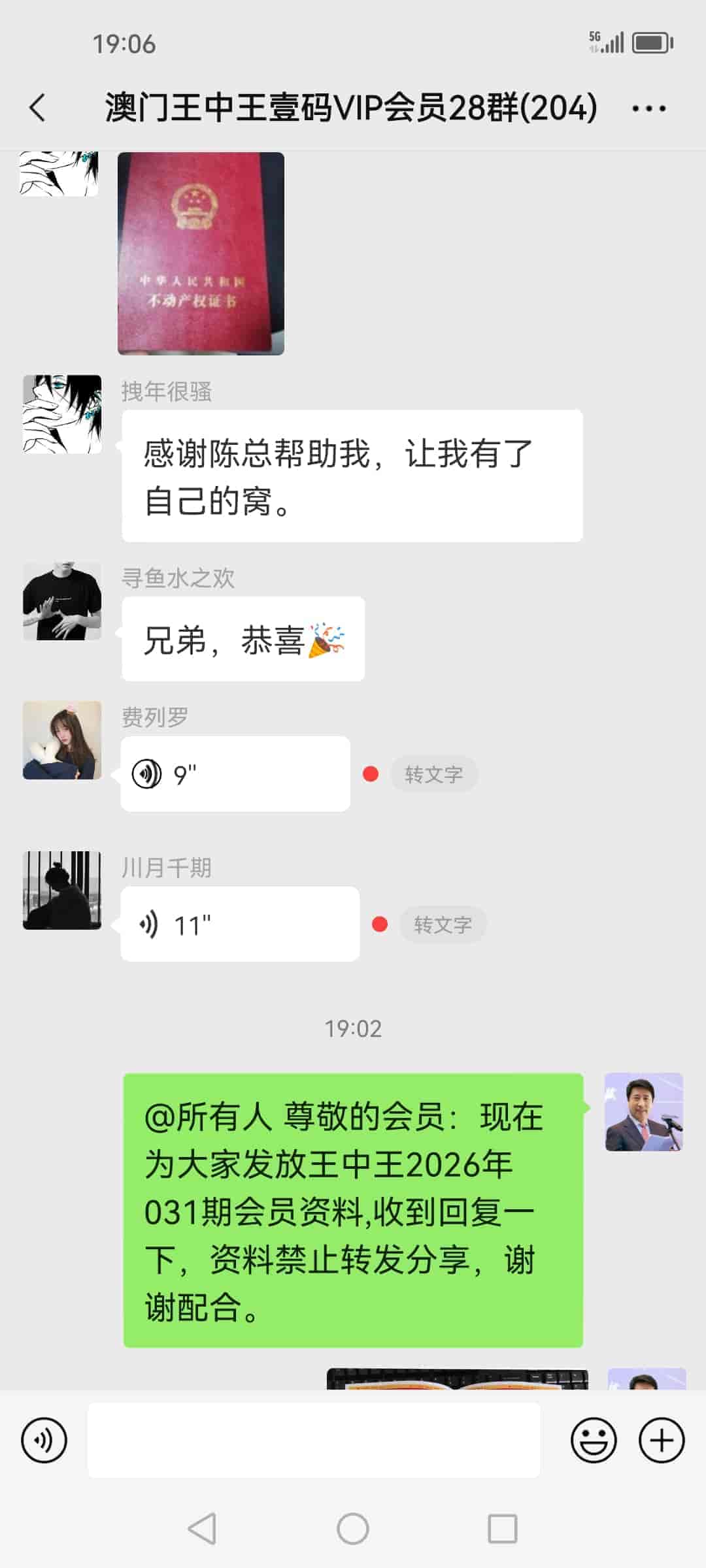The height and width of the screenshot is (1568, 706).
Task: Open group chat info via three dots
Action: pyautogui.click(x=648, y=108)
